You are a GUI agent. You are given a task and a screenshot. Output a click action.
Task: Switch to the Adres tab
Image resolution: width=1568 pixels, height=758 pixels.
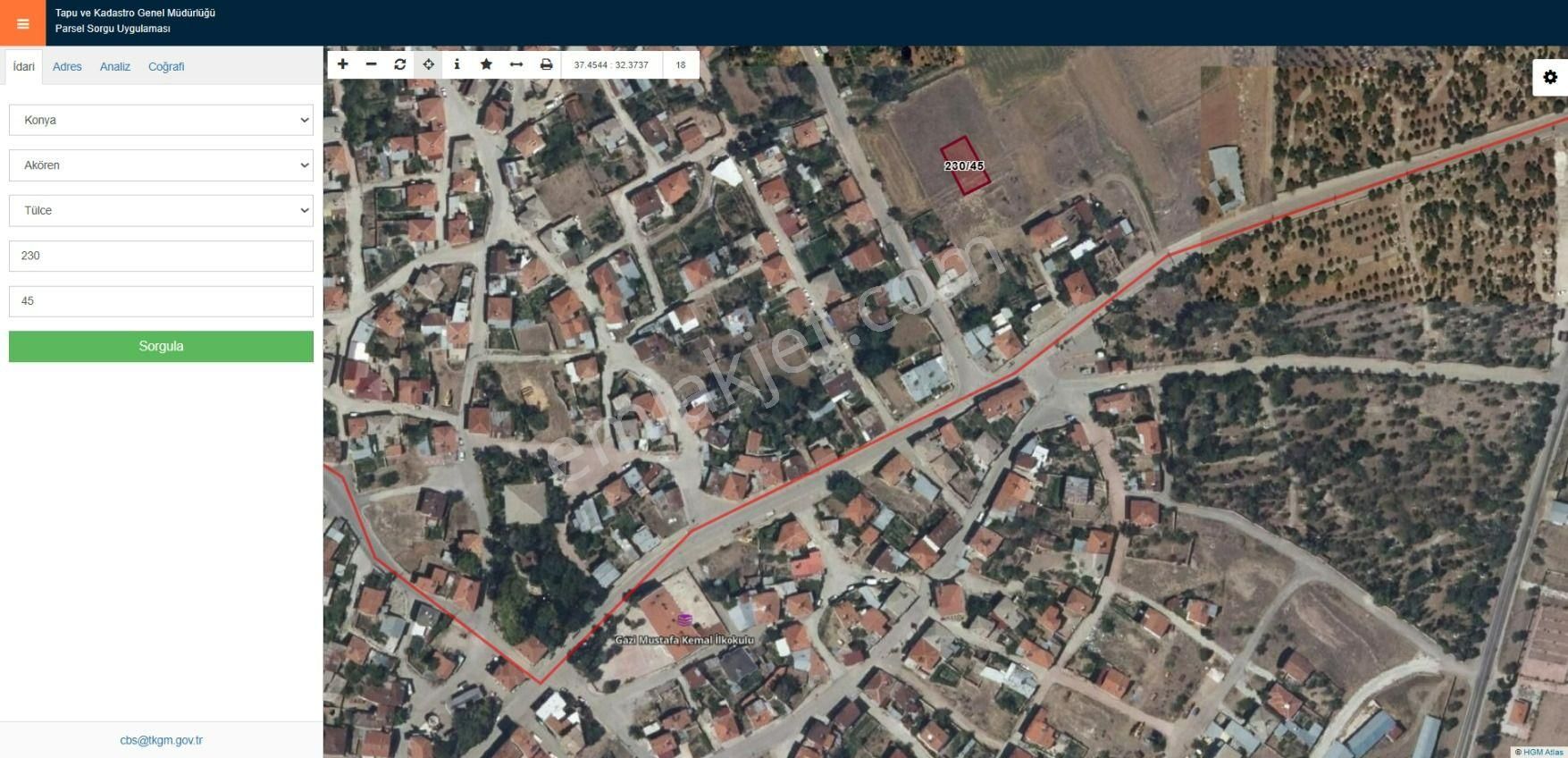67,66
